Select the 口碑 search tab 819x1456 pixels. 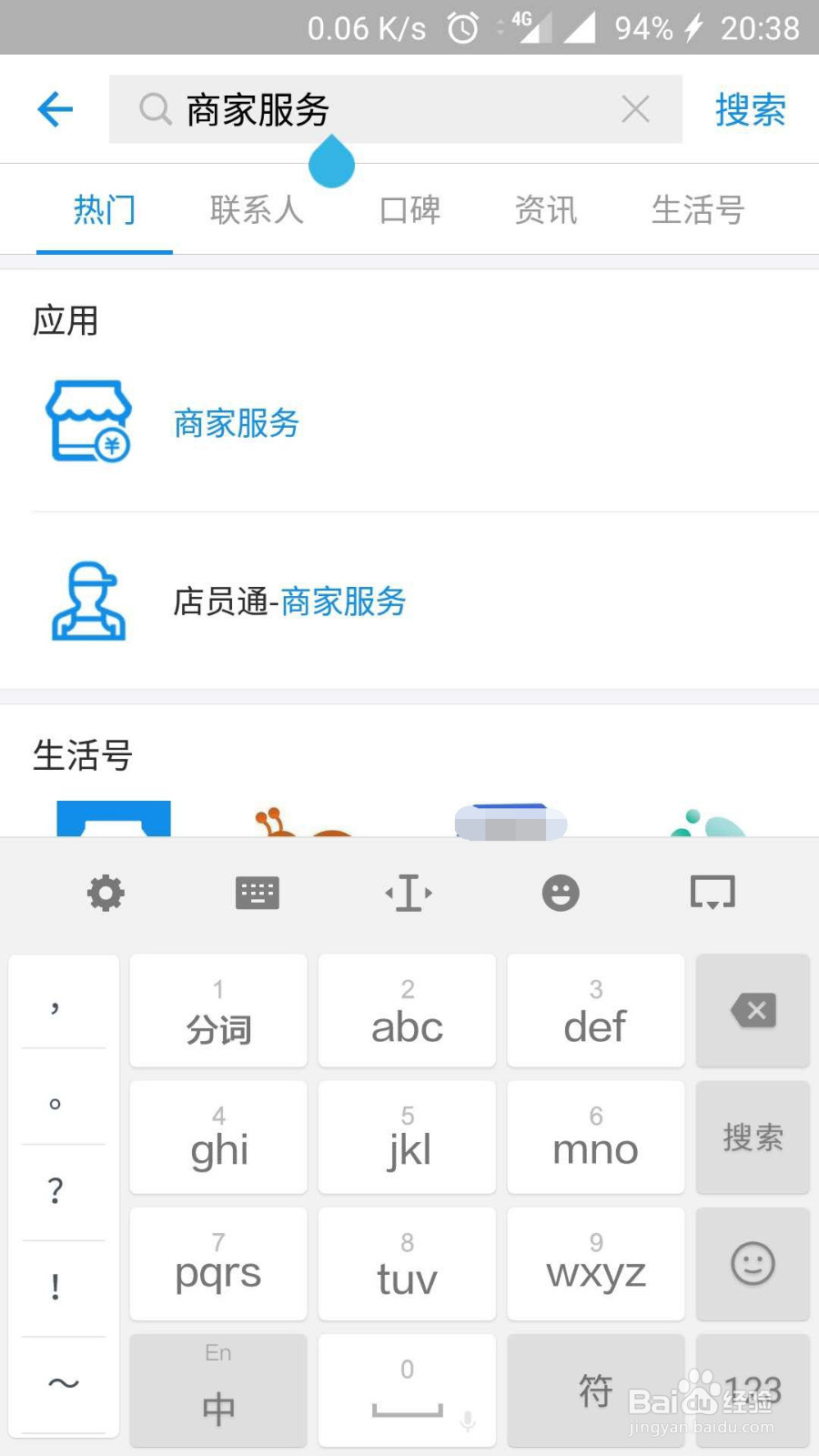(x=408, y=210)
